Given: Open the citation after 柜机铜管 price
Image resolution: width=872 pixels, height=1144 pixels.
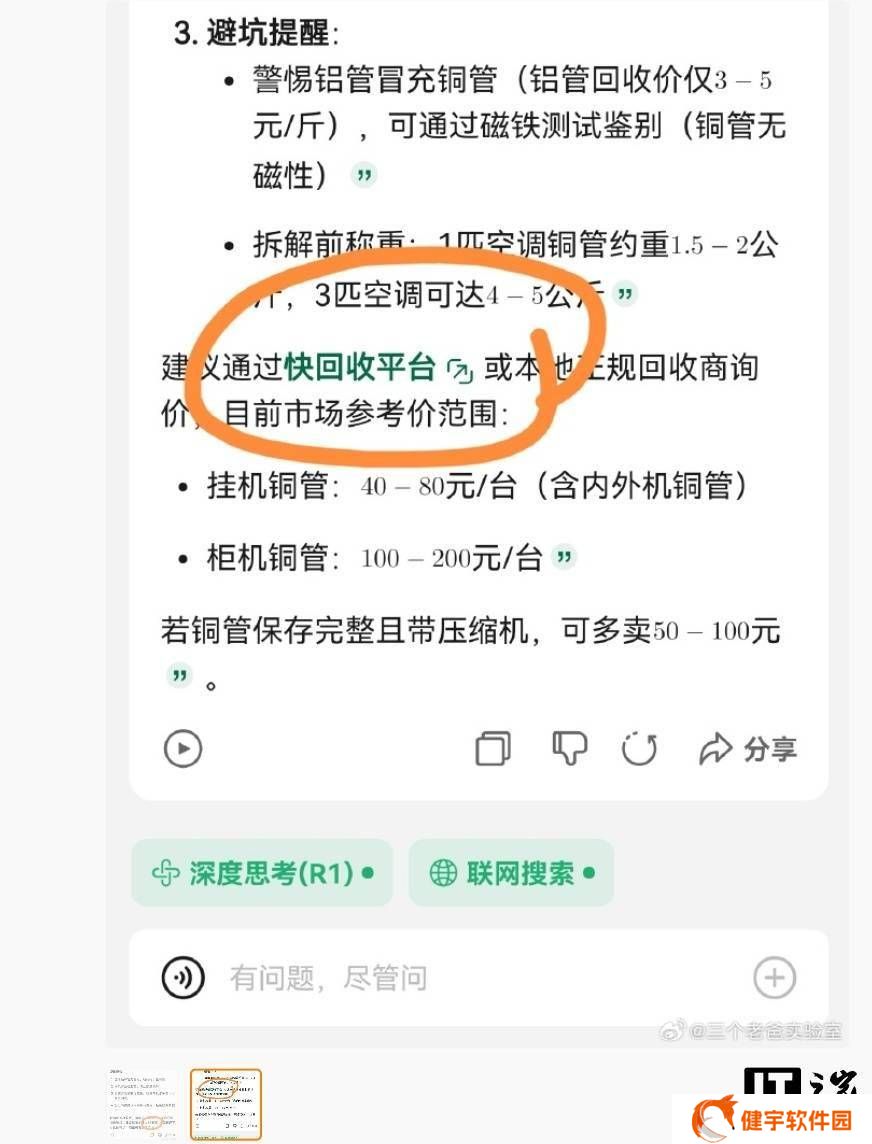Looking at the screenshot, I should (565, 556).
